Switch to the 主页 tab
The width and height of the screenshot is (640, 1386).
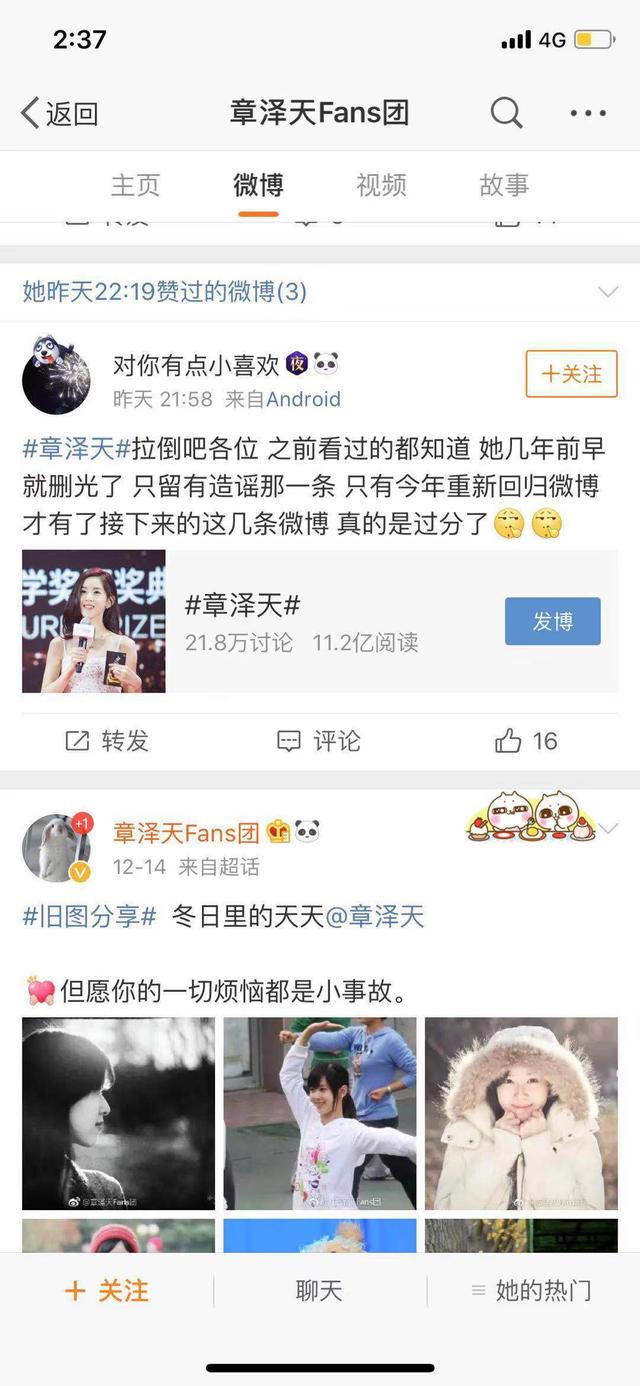(x=135, y=185)
